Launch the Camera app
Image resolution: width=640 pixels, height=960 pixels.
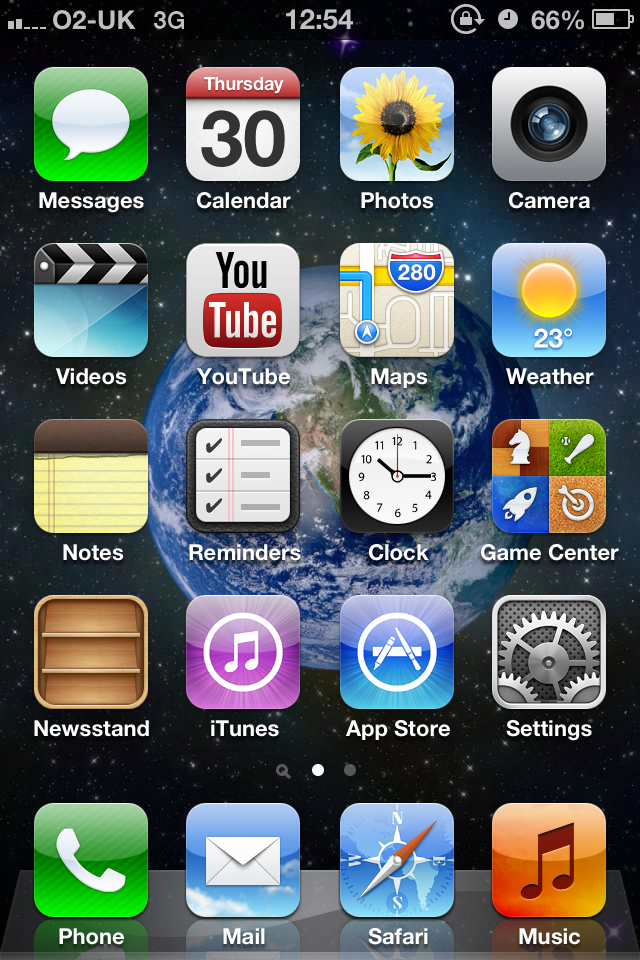point(549,124)
